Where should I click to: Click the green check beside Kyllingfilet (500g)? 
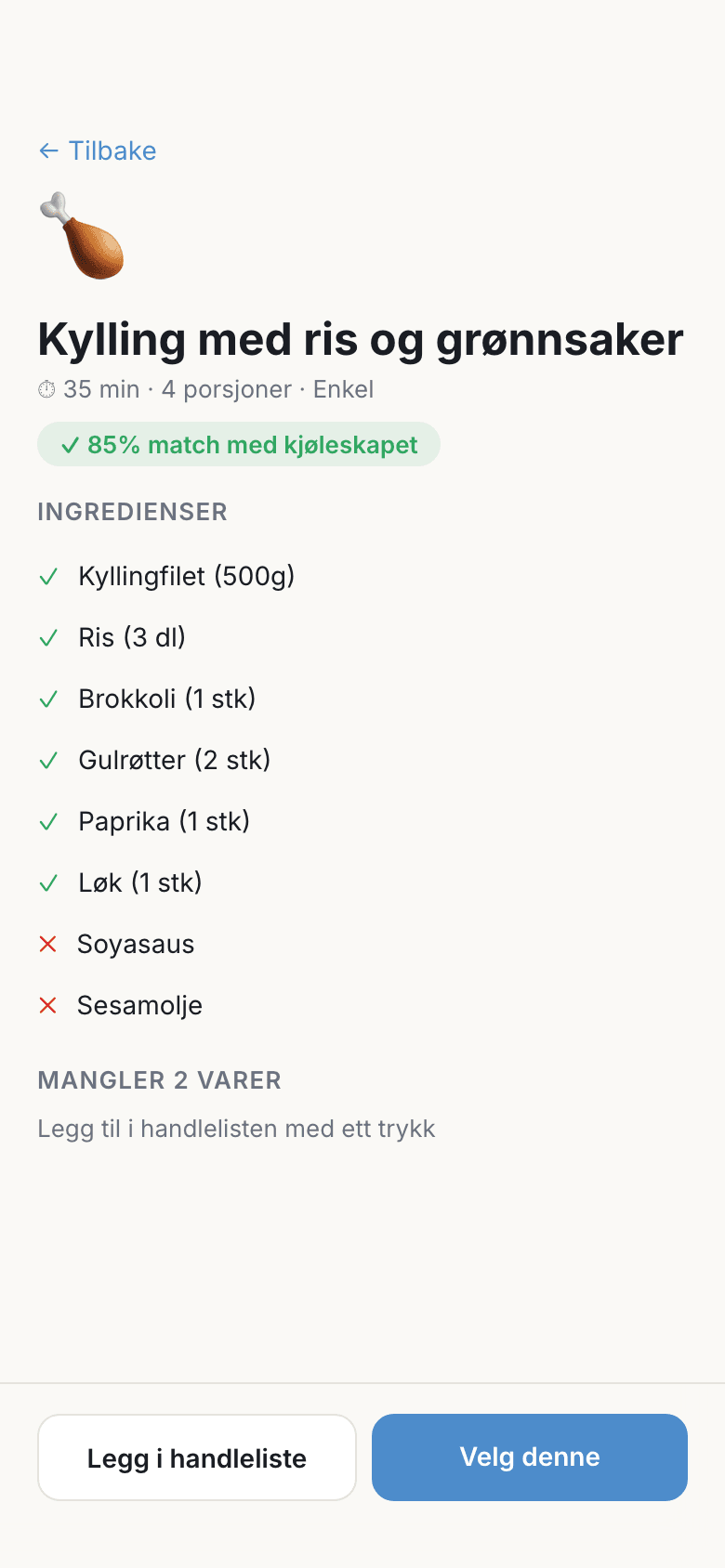48,577
